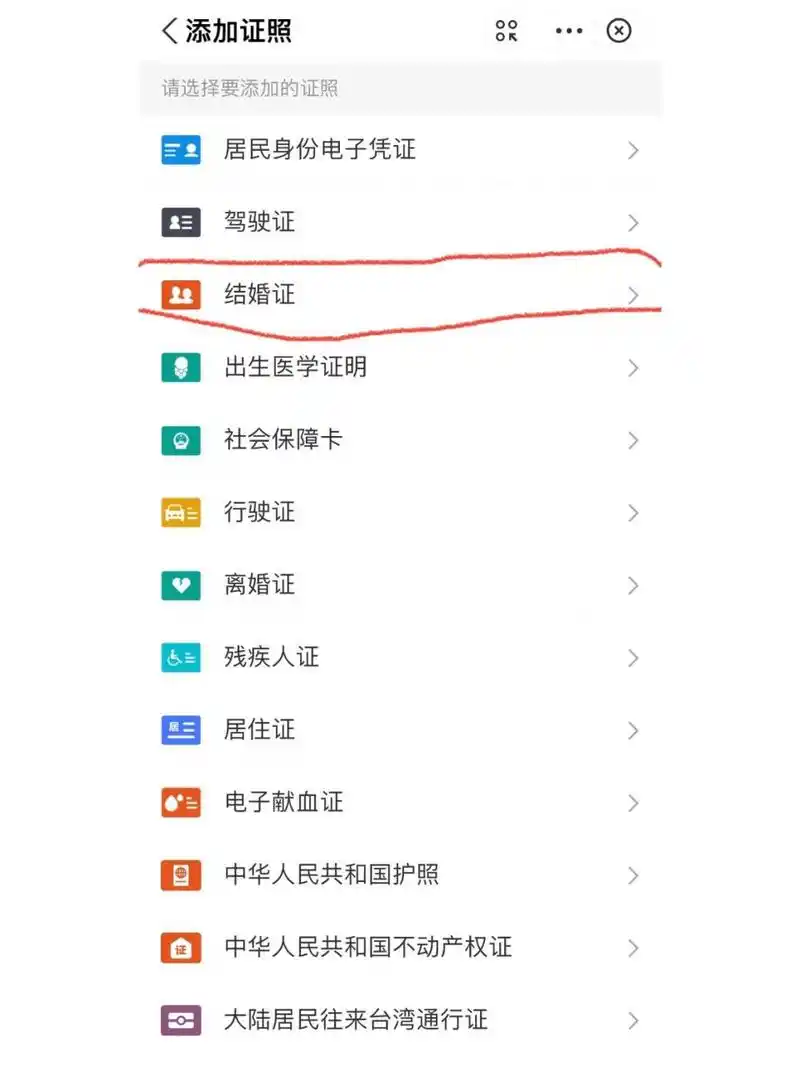Viewport: 800px width, 1067px height.
Task: Choose 残疾人证
Action: click(400, 657)
